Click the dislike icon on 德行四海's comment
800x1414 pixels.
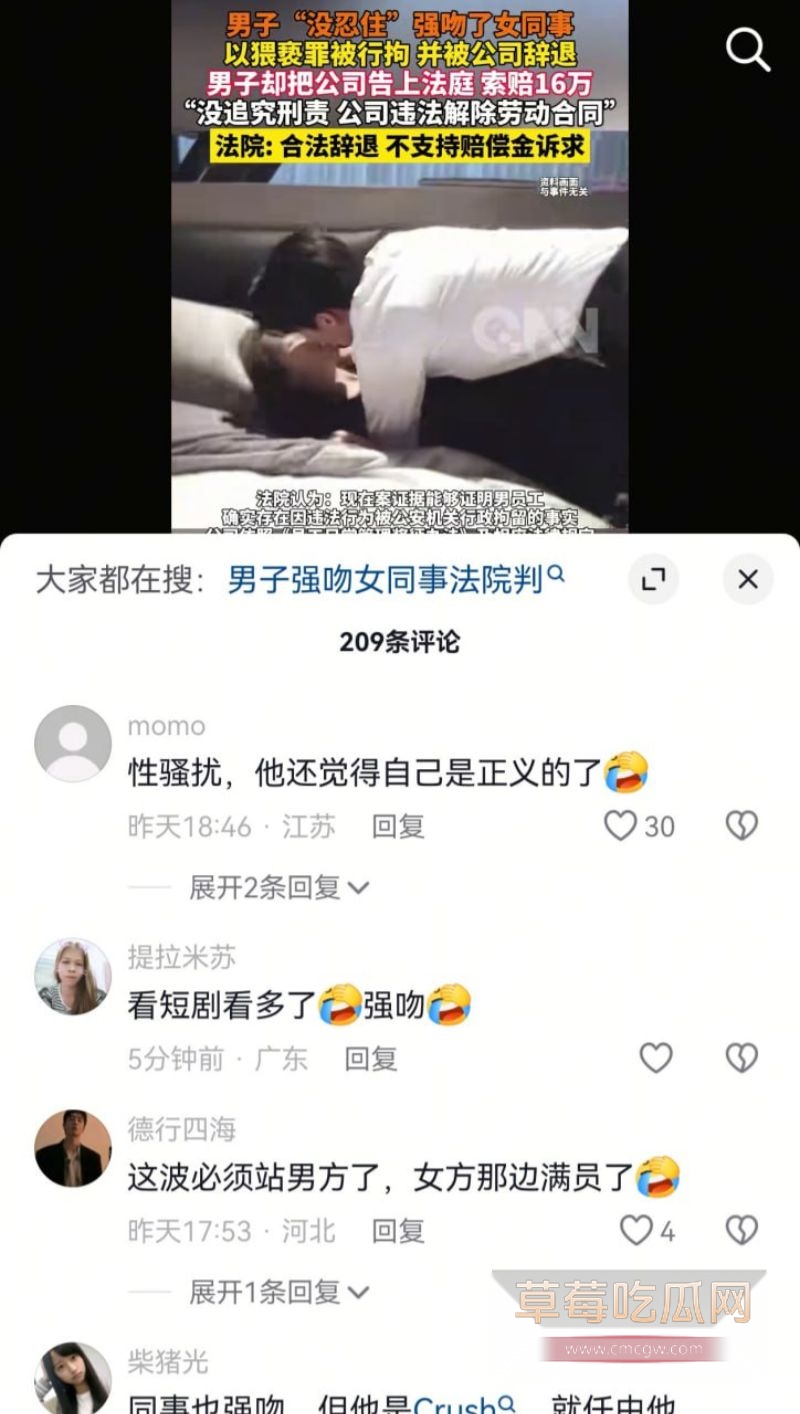(741, 1228)
